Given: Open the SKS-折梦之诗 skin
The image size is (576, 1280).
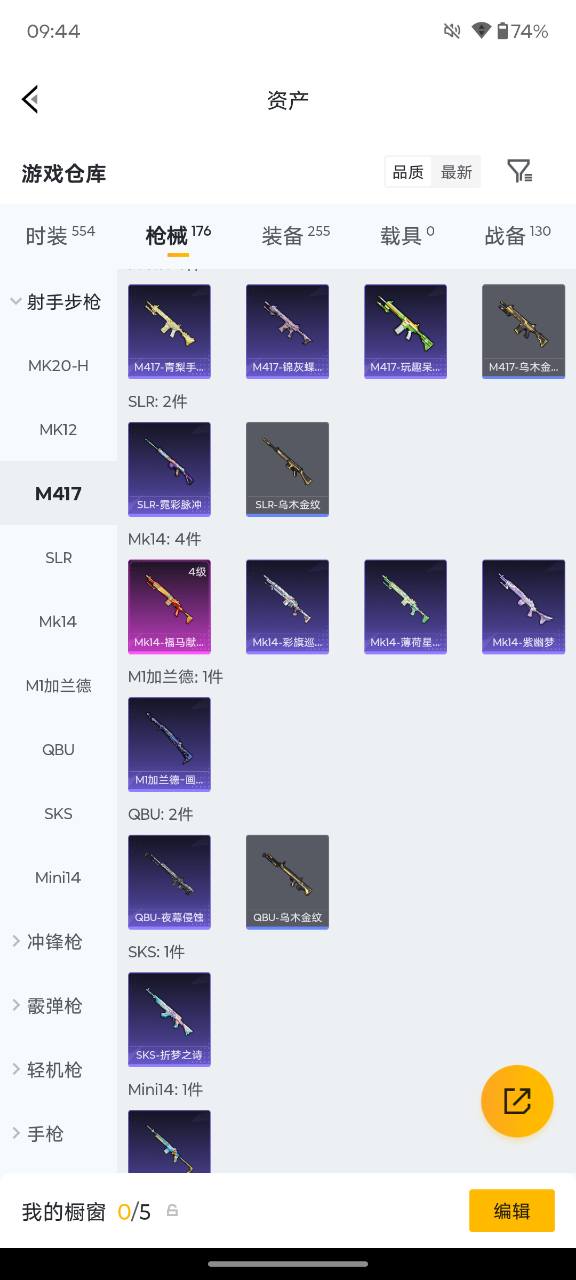Looking at the screenshot, I should pyautogui.click(x=169, y=1020).
